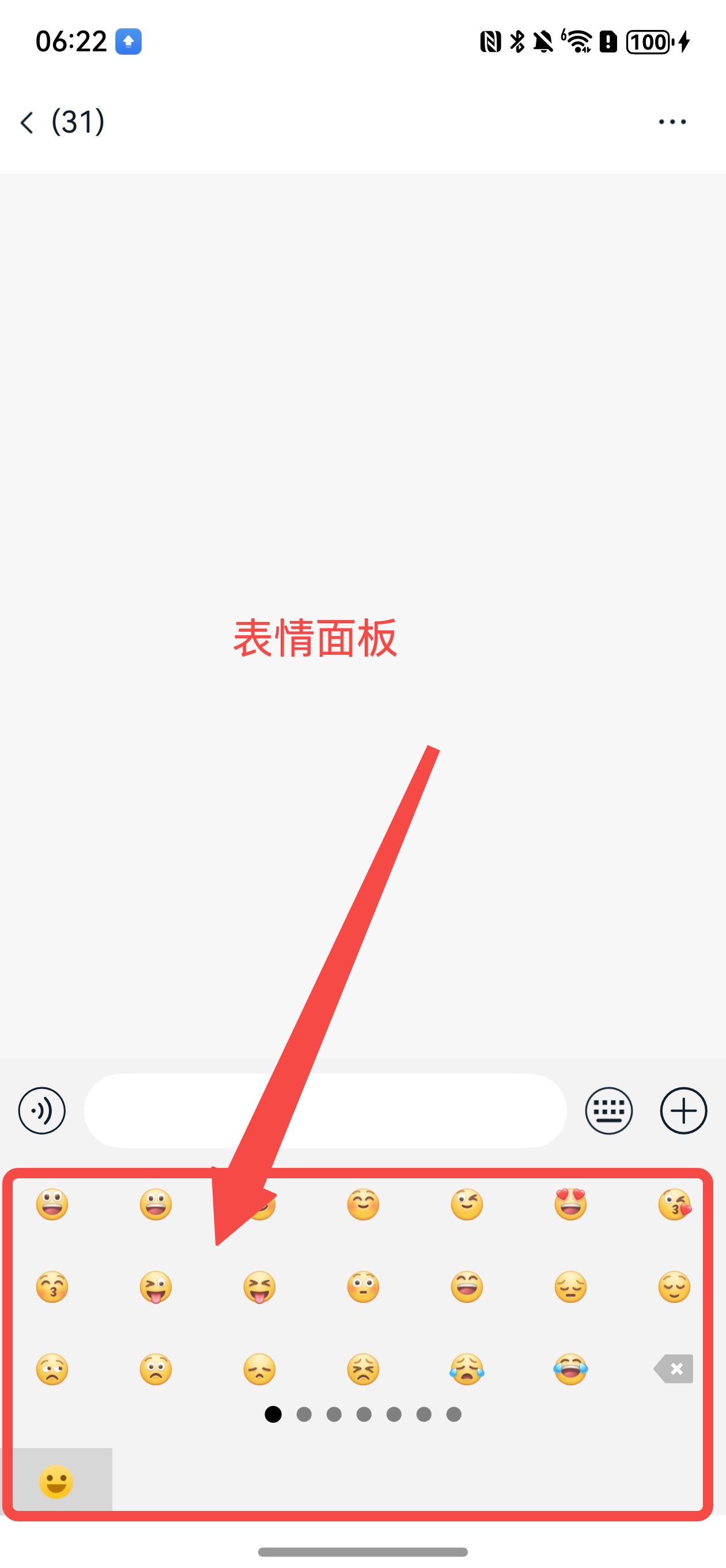Switch to voice message input
The image size is (726, 1568).
[42, 1110]
